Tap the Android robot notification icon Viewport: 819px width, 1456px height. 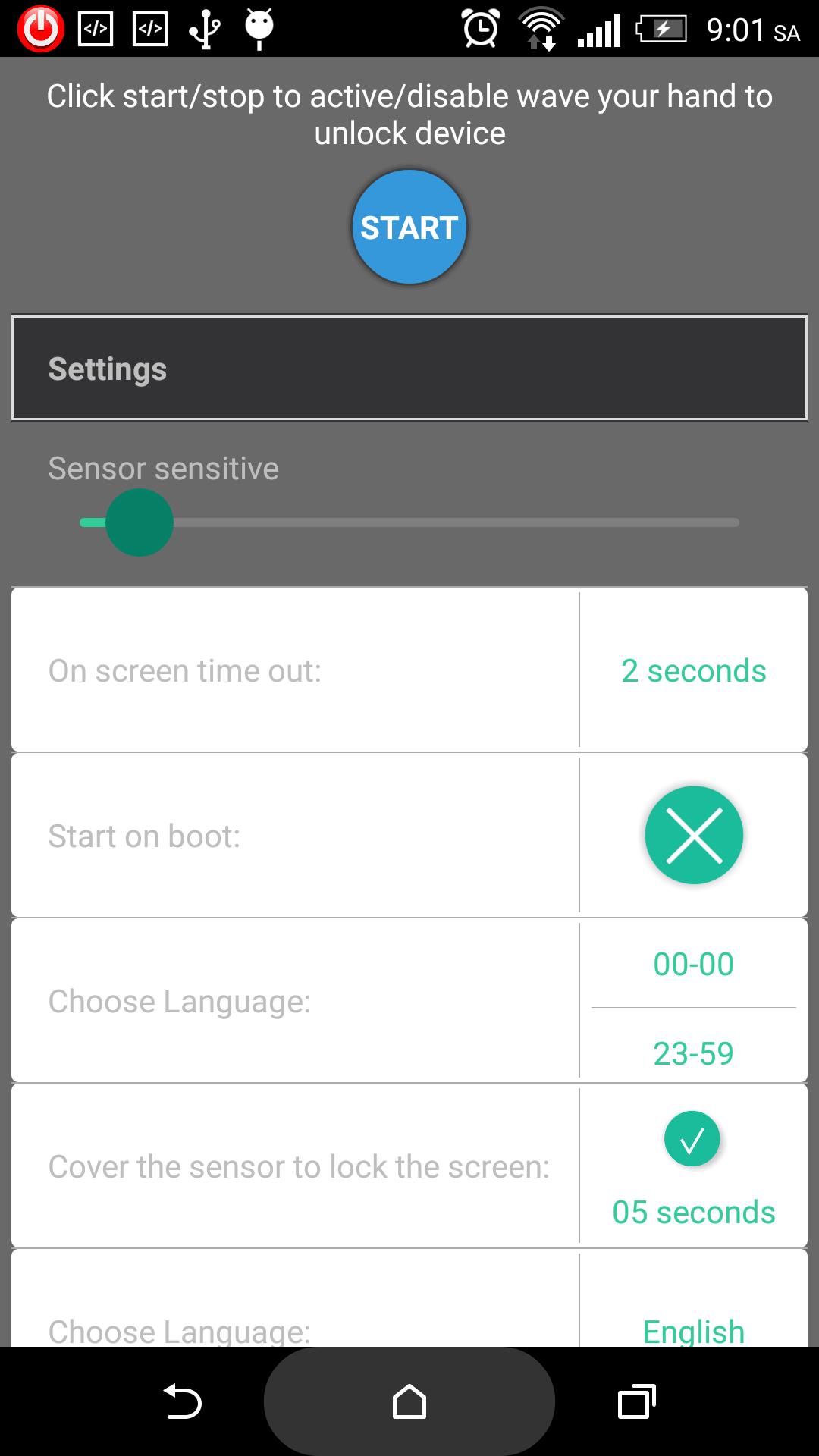pos(258,30)
